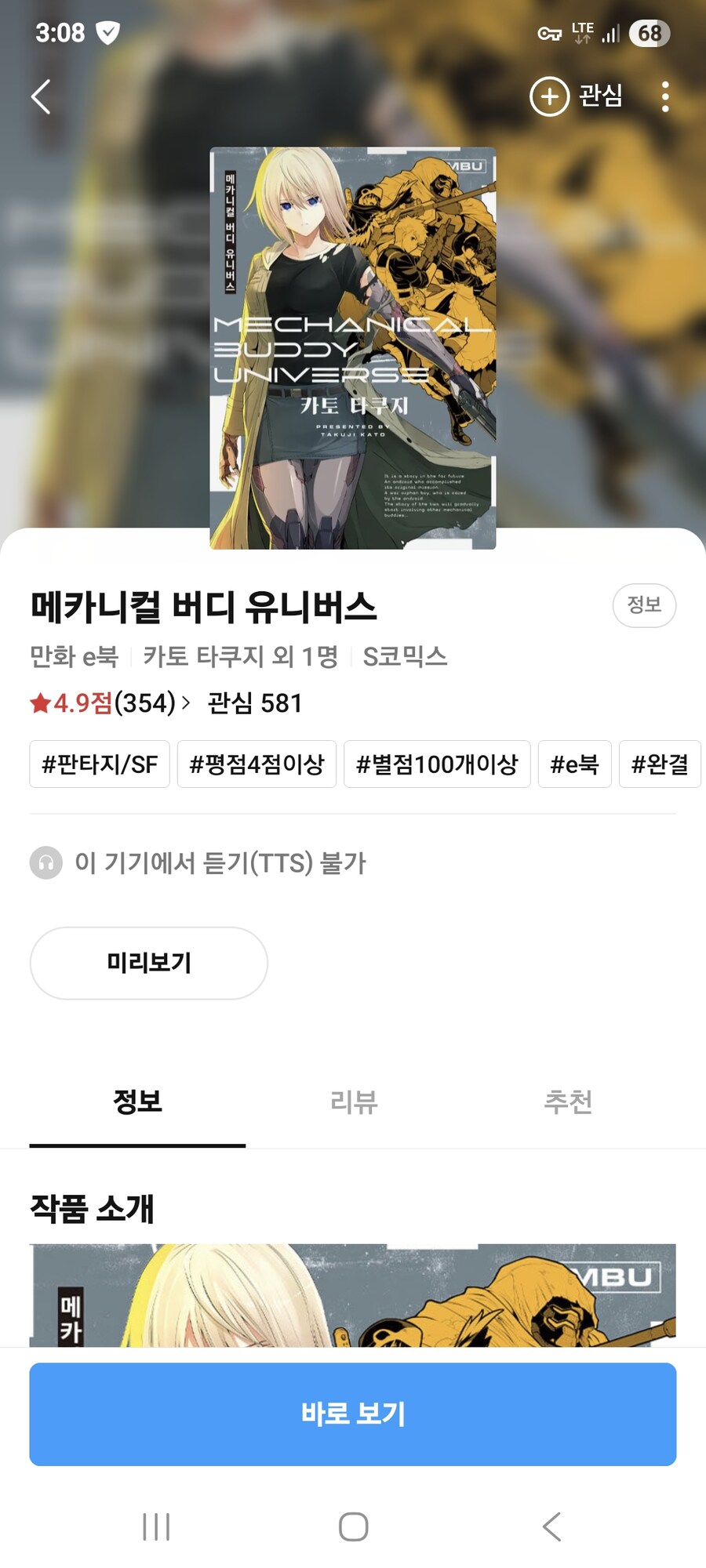Expand the rating details via the chevron

coord(185,703)
